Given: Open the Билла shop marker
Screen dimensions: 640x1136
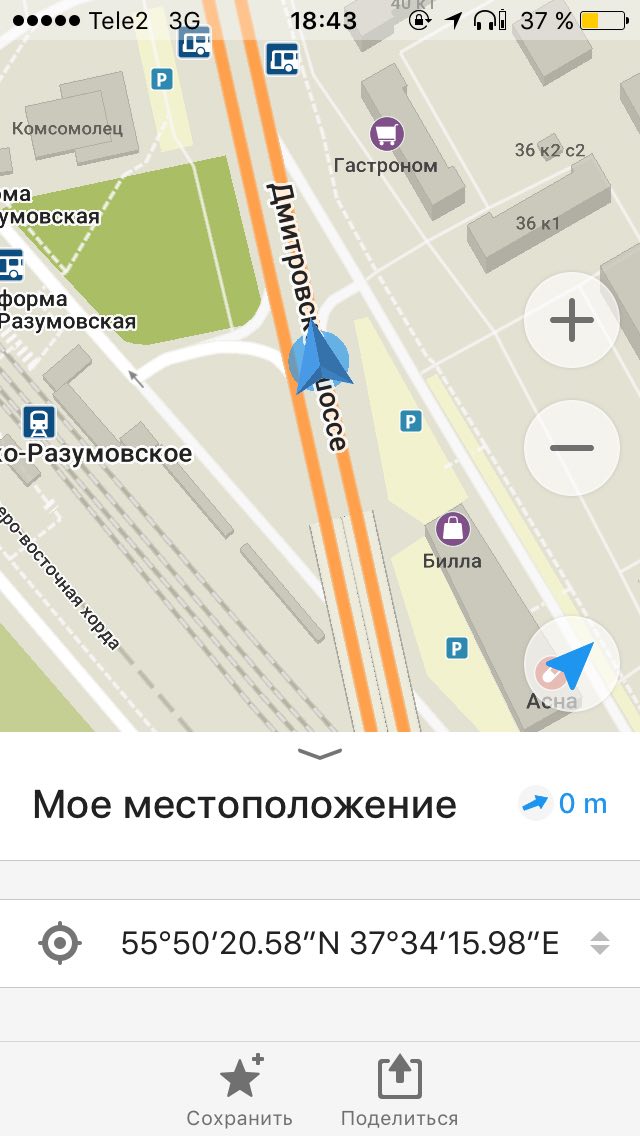Looking at the screenshot, I should click(452, 530).
